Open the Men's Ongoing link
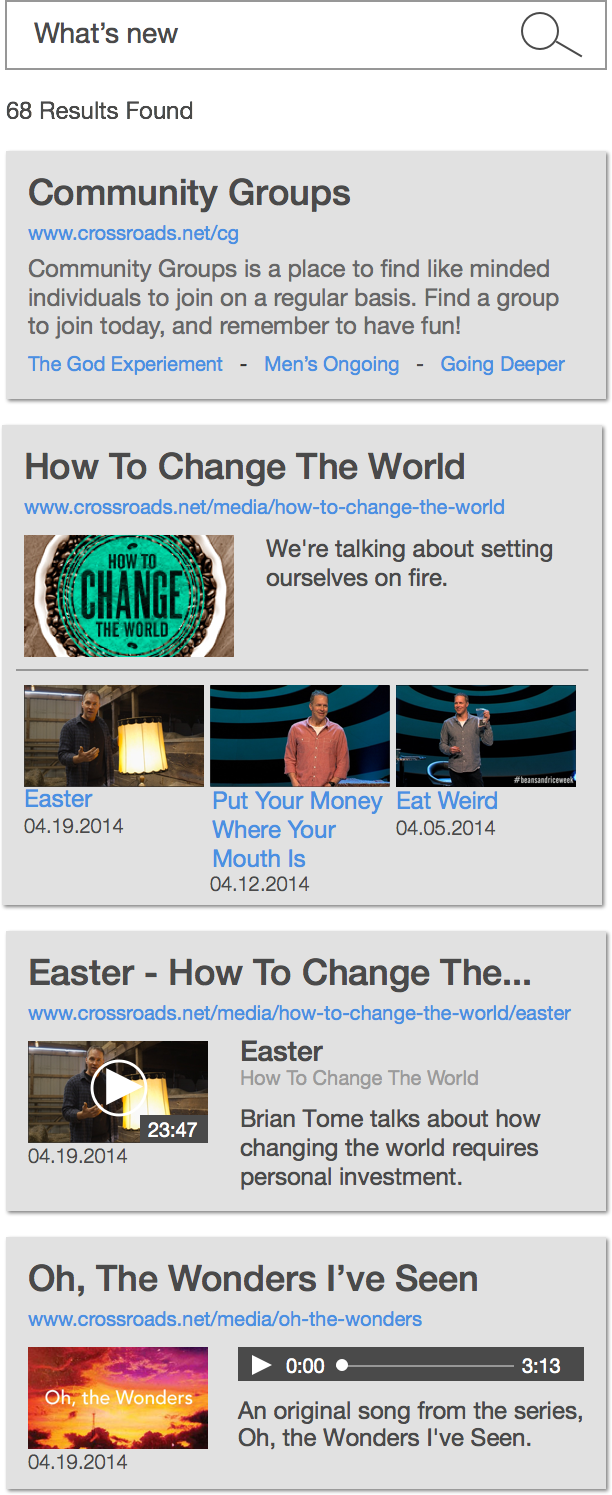The width and height of the screenshot is (612, 1495). (x=331, y=364)
